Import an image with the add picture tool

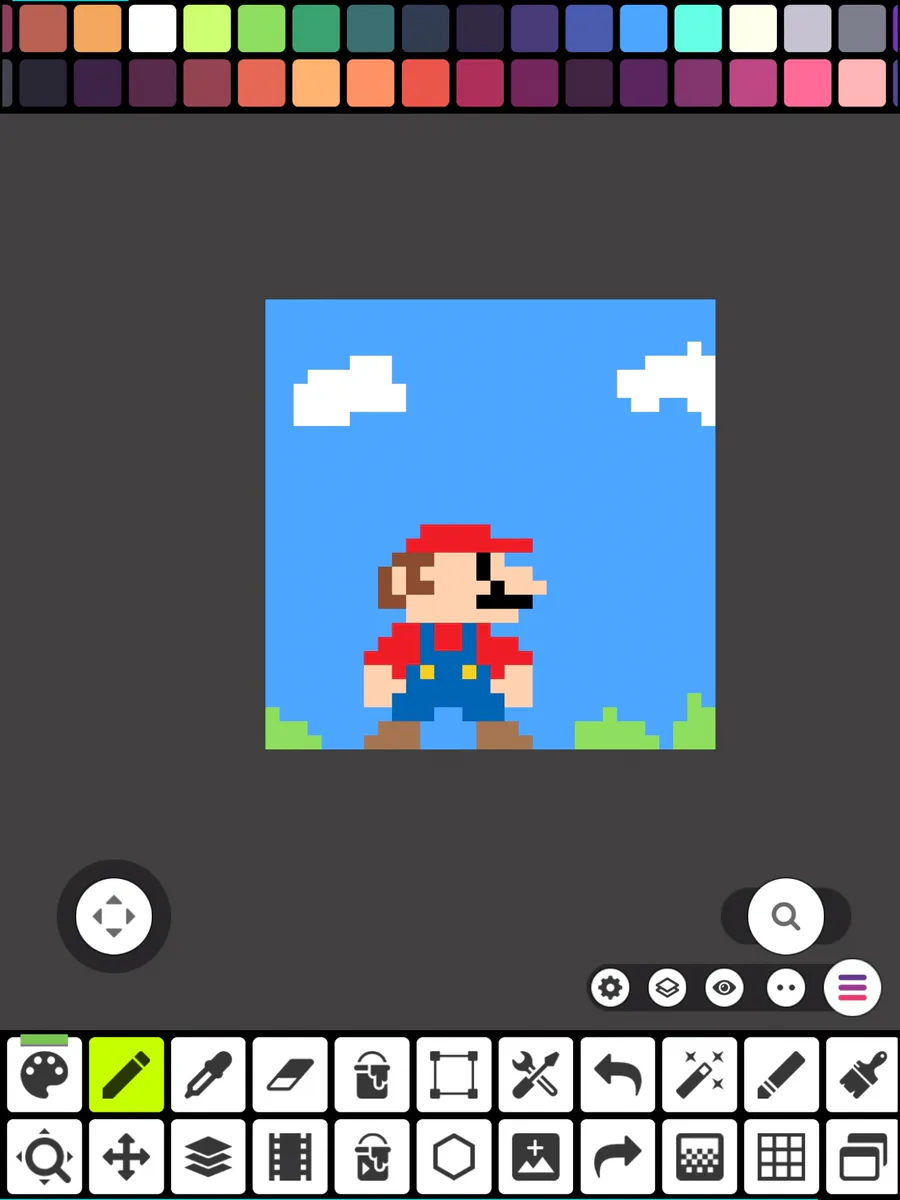pos(536,1157)
